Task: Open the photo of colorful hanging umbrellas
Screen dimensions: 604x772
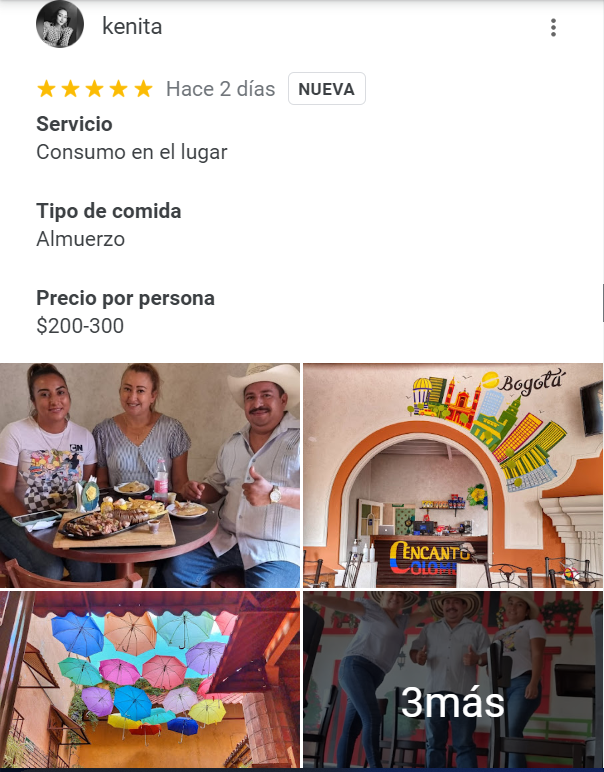Action: (x=150, y=679)
